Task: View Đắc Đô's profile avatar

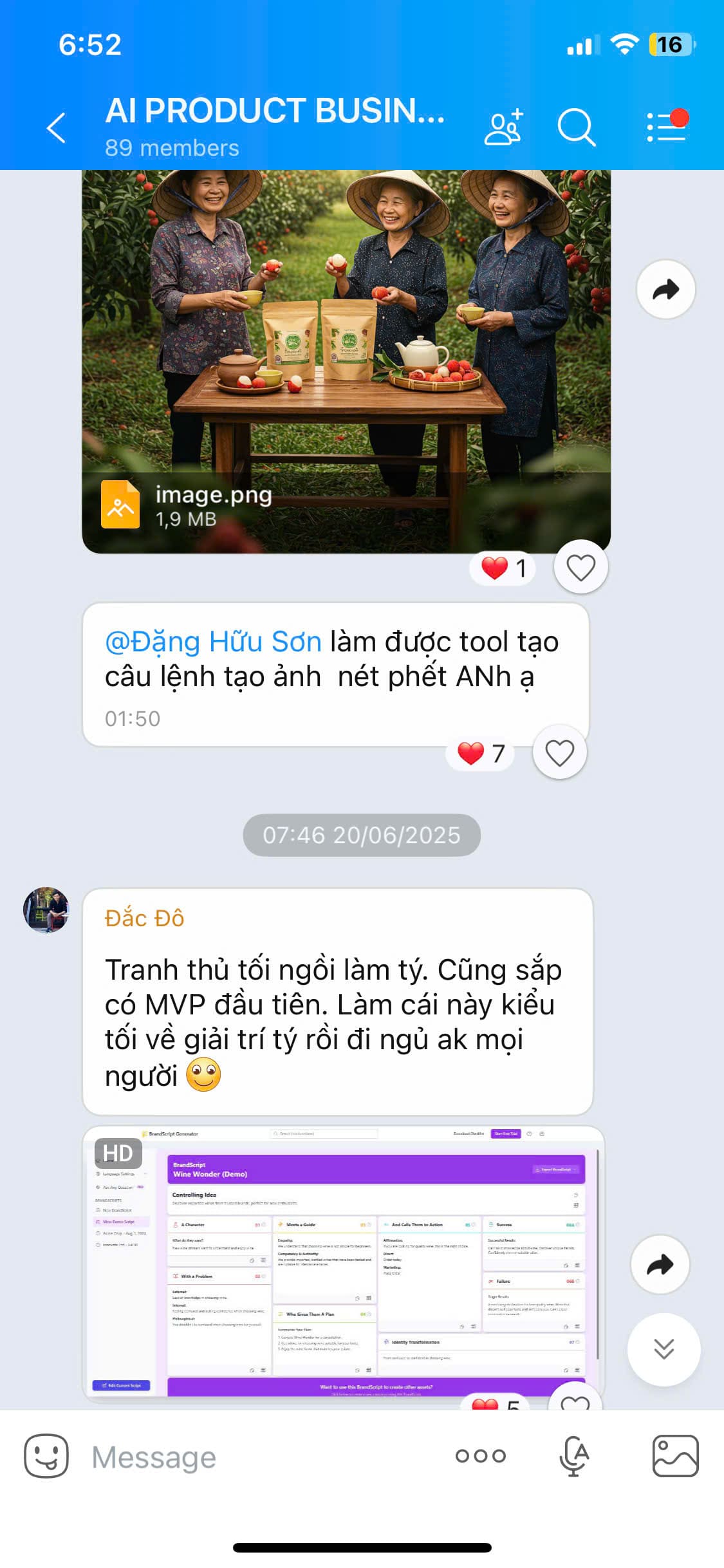Action: coord(46,910)
